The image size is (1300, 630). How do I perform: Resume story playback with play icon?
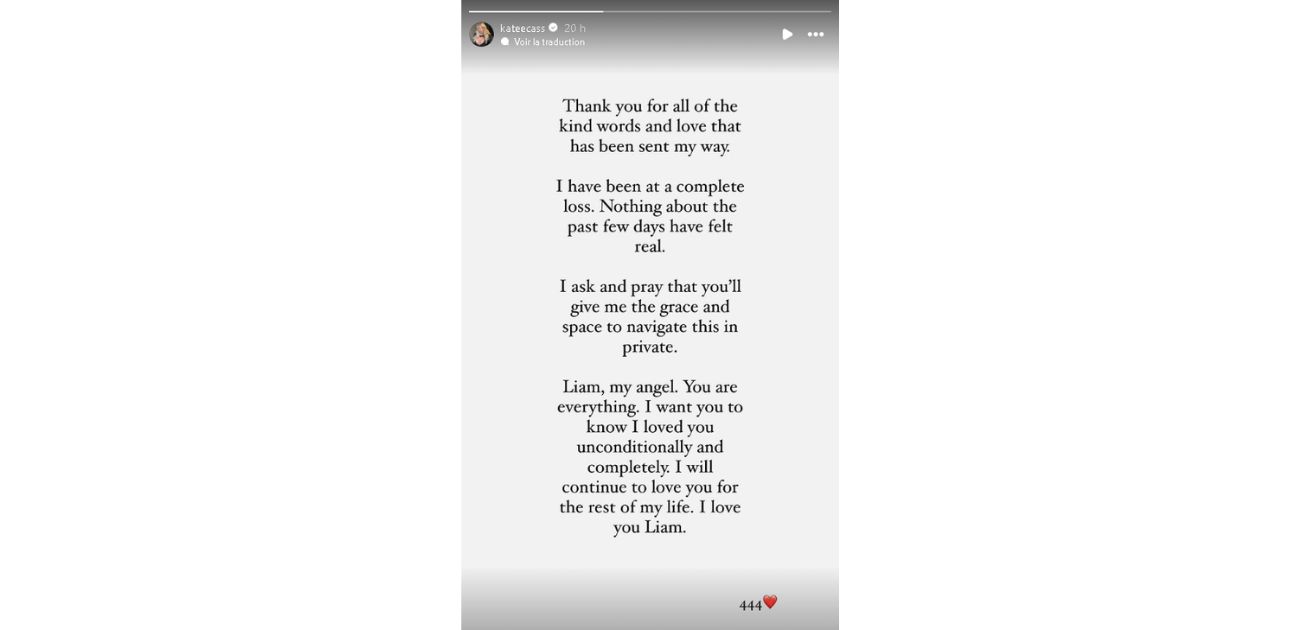pyautogui.click(x=787, y=34)
